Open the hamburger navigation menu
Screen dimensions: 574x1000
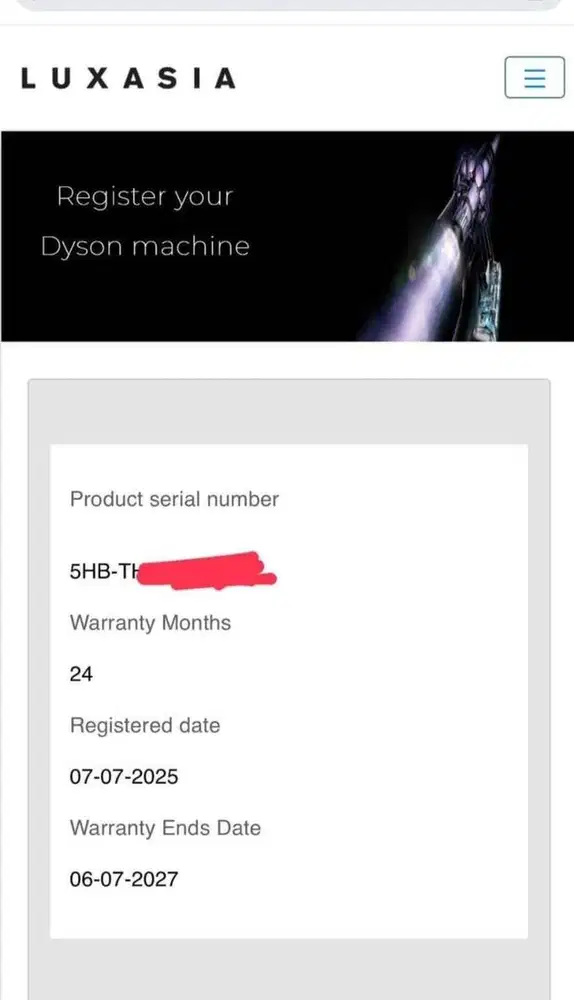click(x=534, y=77)
